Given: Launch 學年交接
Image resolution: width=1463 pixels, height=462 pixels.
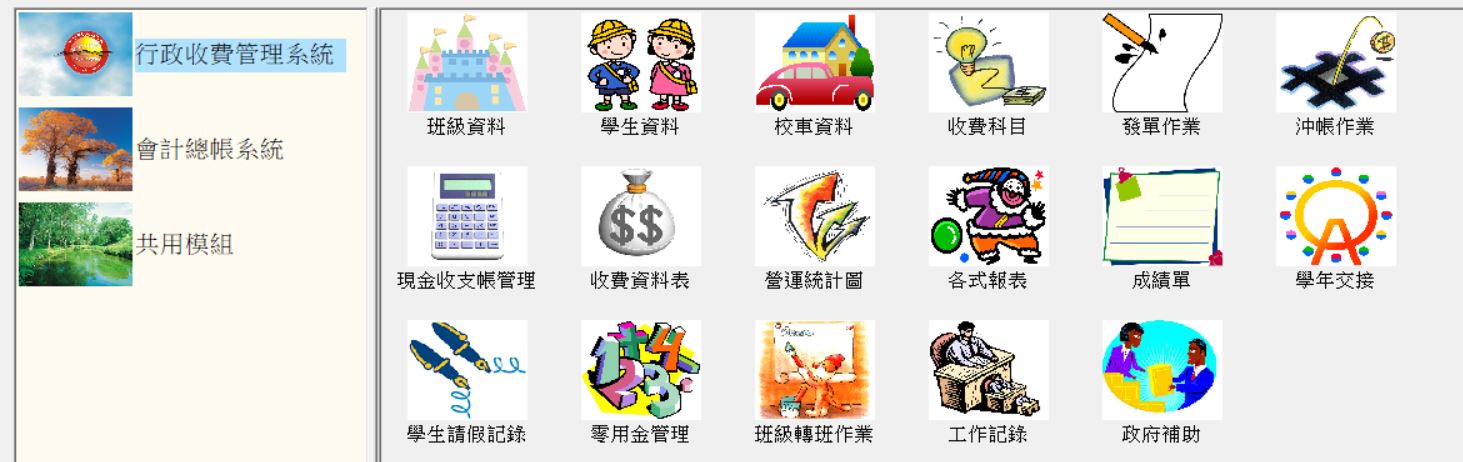Looking at the screenshot, I should (x=1335, y=217).
